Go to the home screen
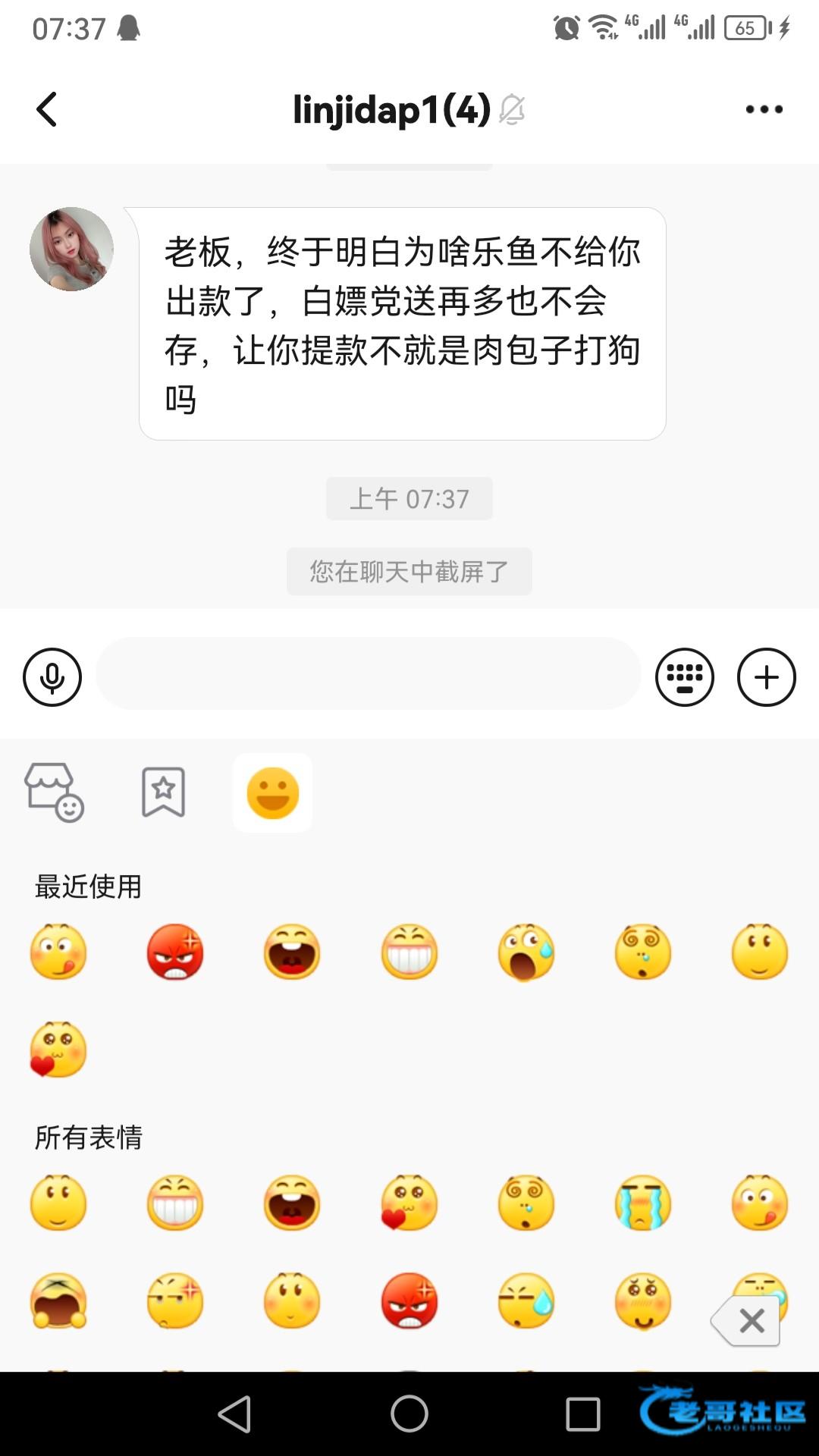Viewport: 819px width, 1456px height. (409, 1414)
